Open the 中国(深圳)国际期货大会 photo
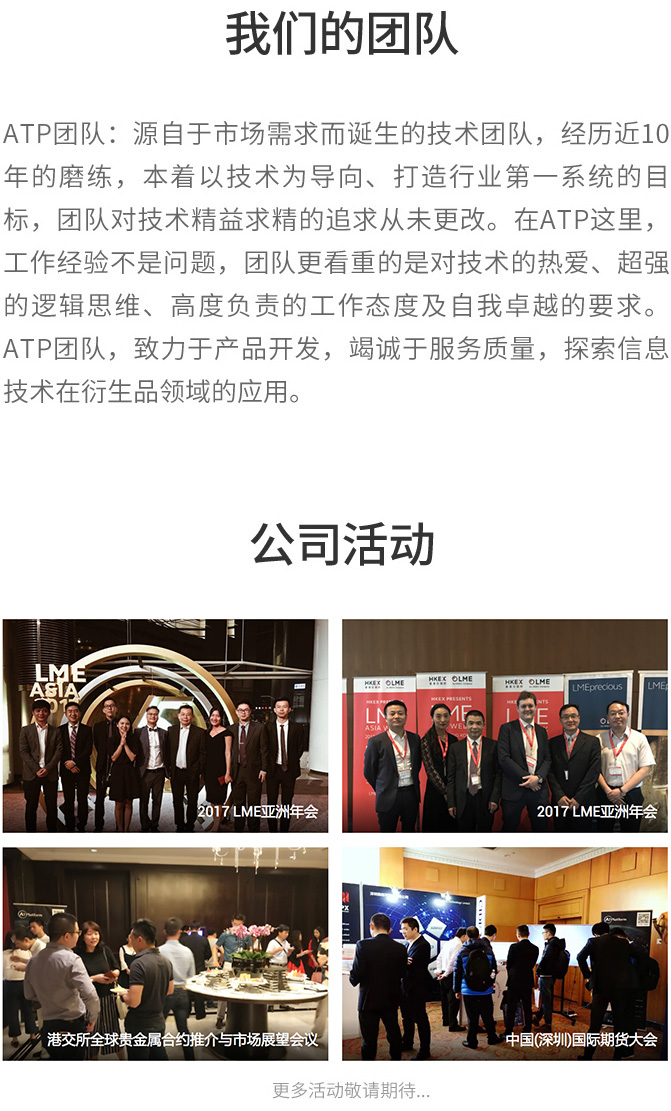671x1111 pixels. (505, 953)
